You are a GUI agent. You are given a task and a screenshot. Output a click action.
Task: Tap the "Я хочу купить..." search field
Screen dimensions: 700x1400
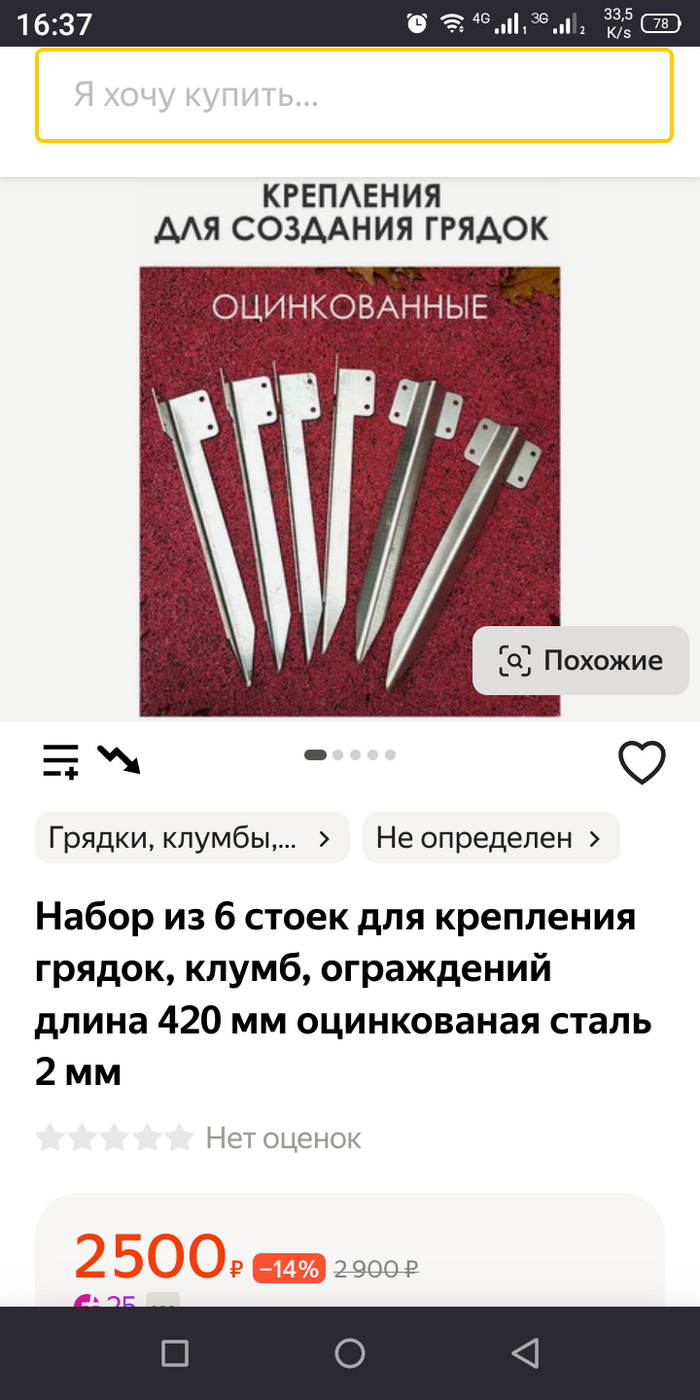pyautogui.click(x=354, y=96)
